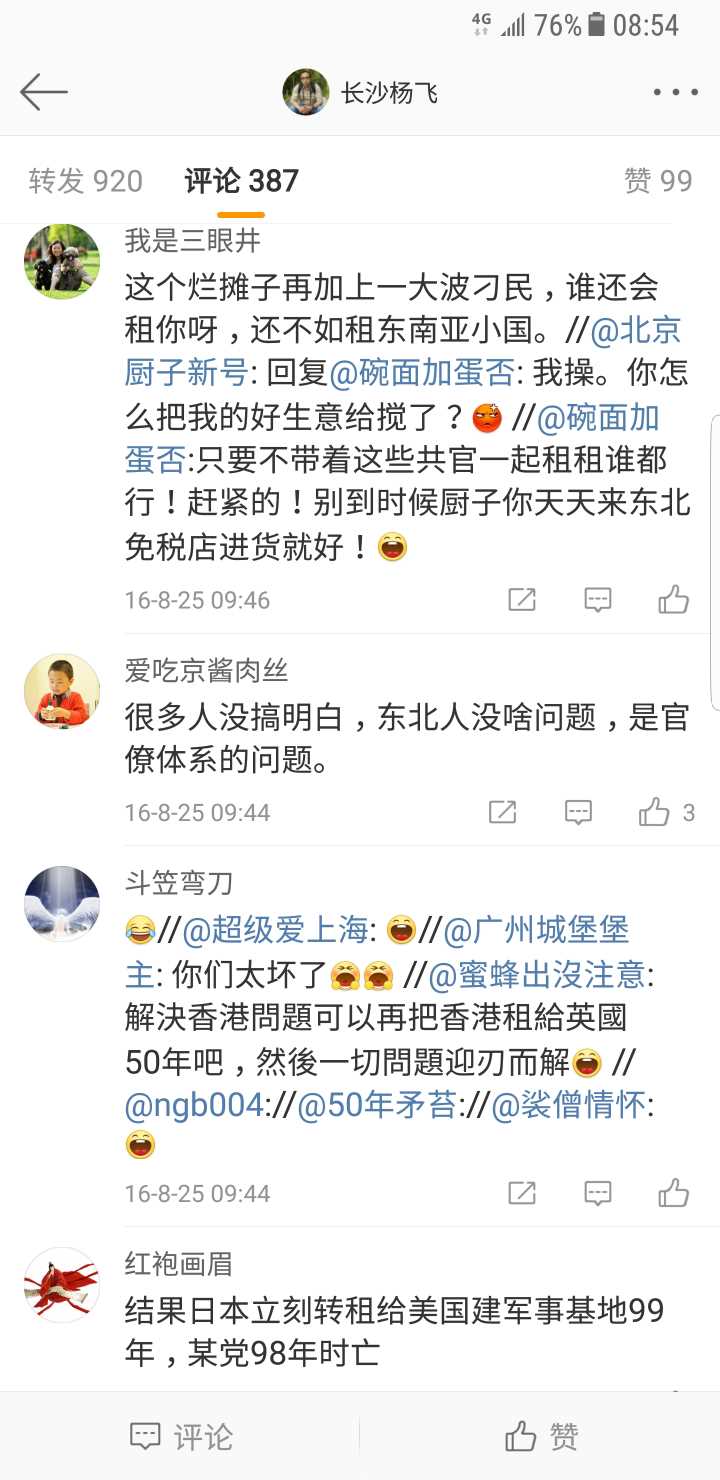
Task: Reply to 我是三眼井's comment
Action: coord(597,600)
